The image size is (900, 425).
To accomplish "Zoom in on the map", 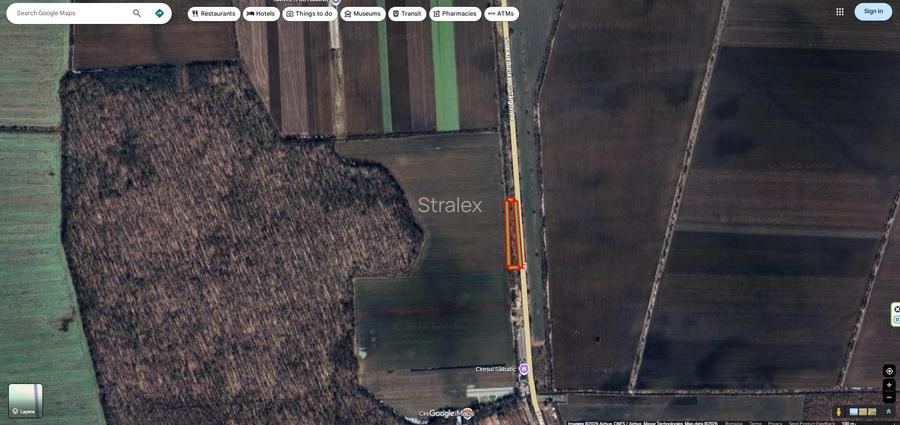I will [889, 385].
